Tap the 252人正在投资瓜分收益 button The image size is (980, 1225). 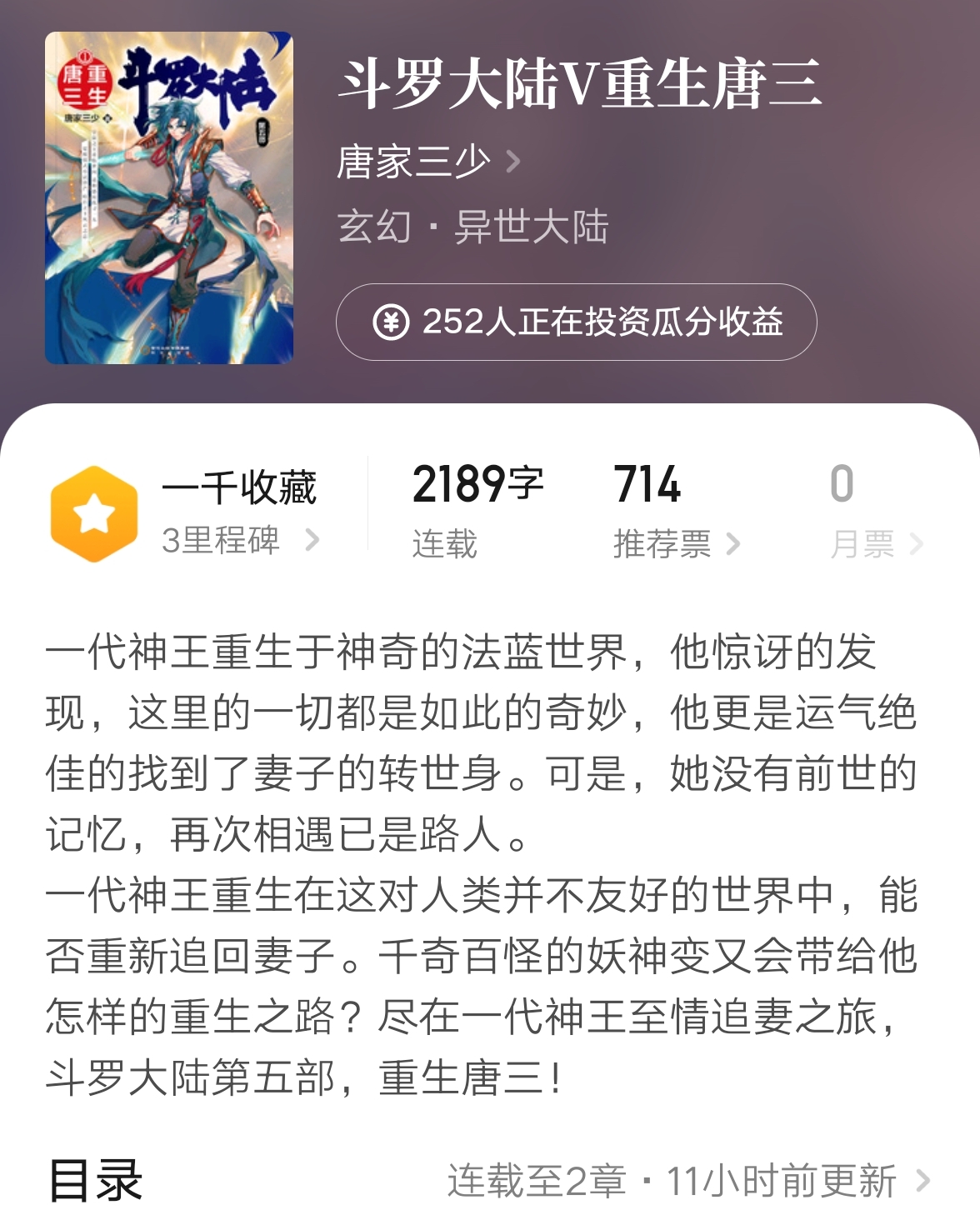click(x=578, y=323)
